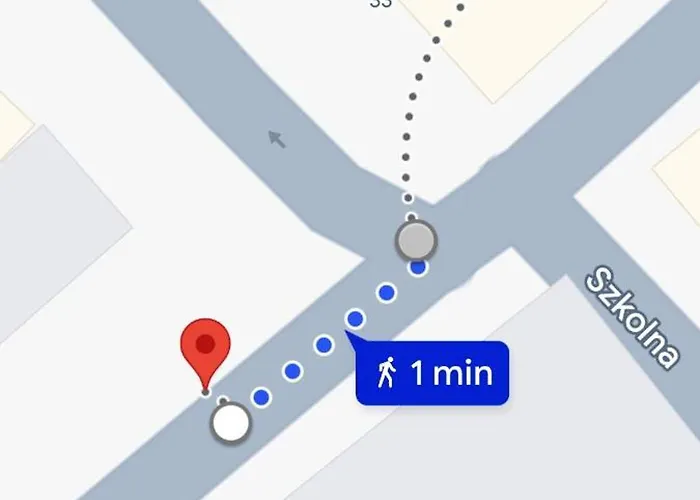
Task: Tap the white endpoint circle near the pin
Action: (x=231, y=424)
